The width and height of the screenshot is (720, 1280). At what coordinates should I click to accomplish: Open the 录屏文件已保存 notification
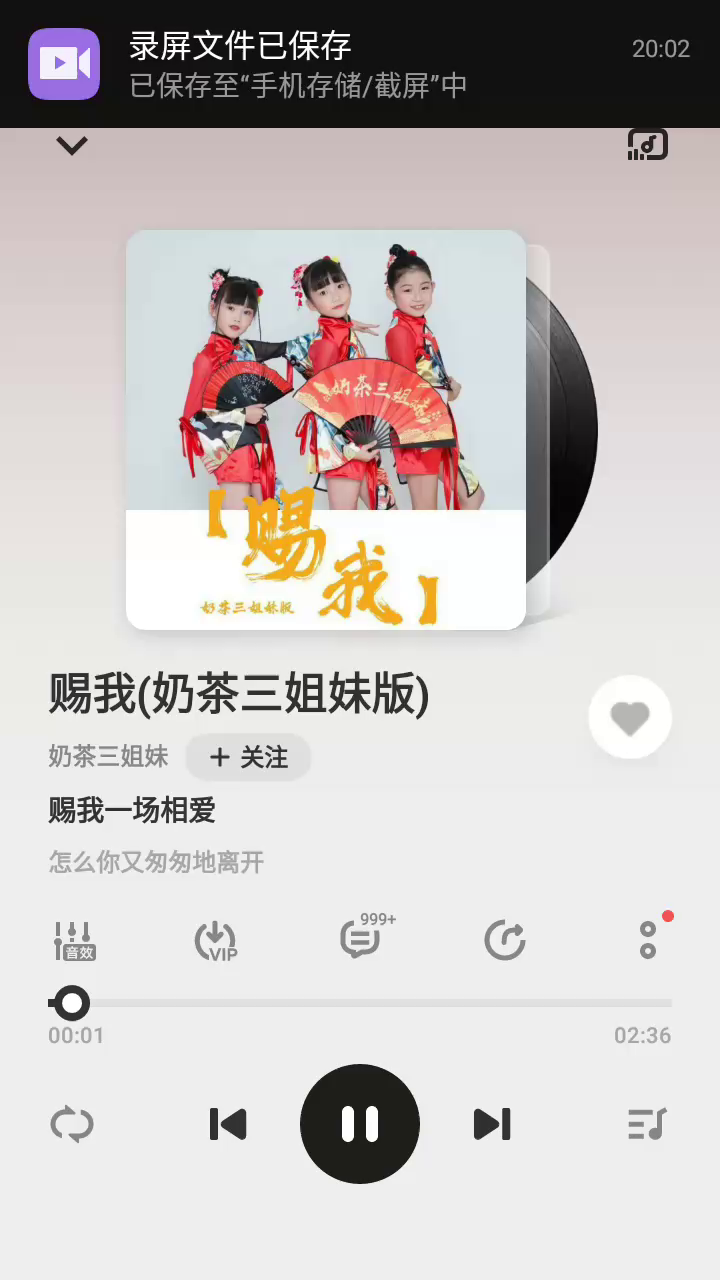[x=360, y=64]
